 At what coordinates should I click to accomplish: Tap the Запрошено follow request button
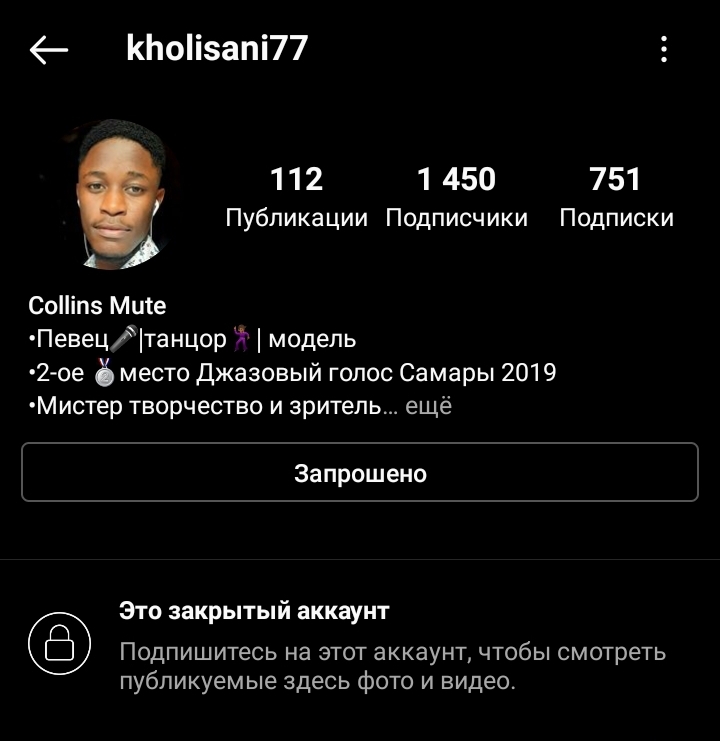pos(360,473)
